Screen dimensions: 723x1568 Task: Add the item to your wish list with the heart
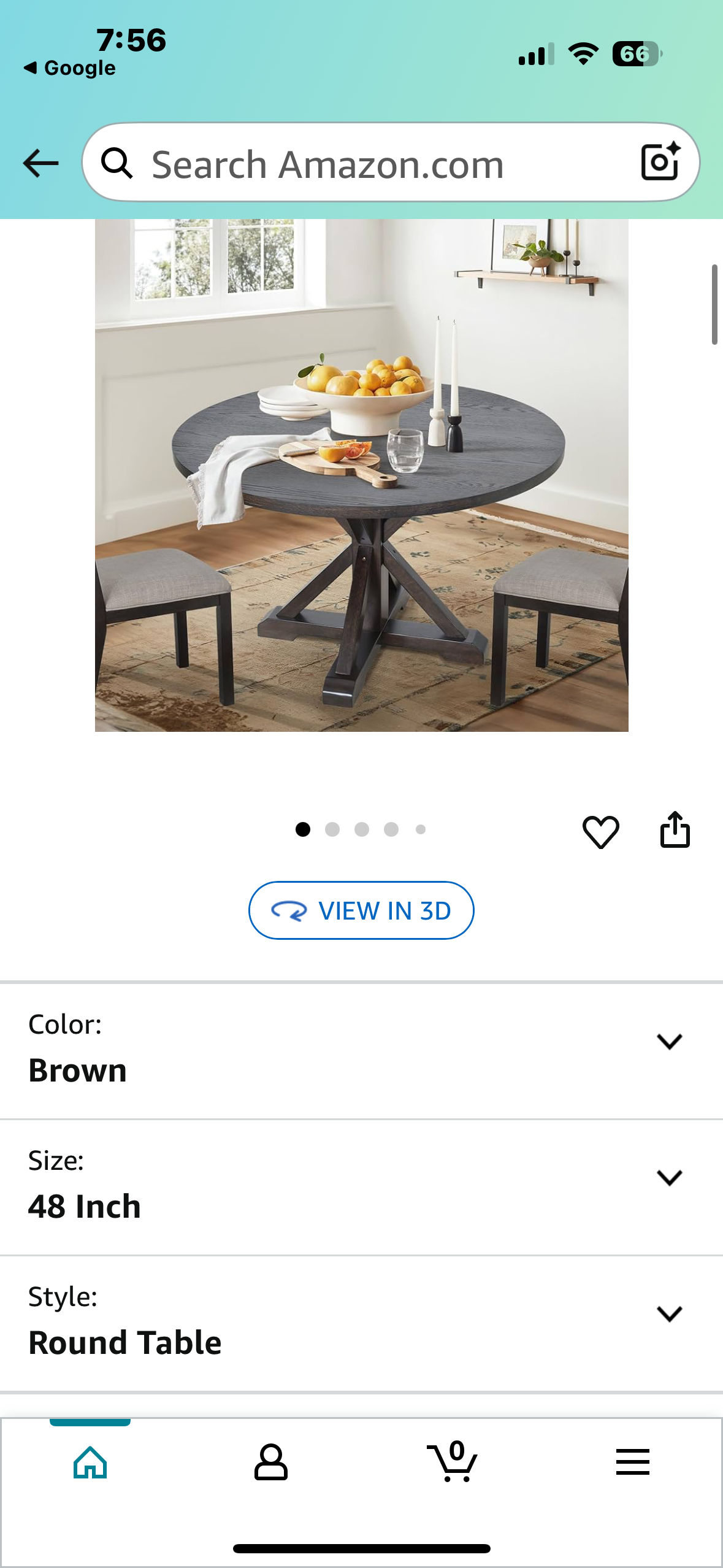coord(600,832)
